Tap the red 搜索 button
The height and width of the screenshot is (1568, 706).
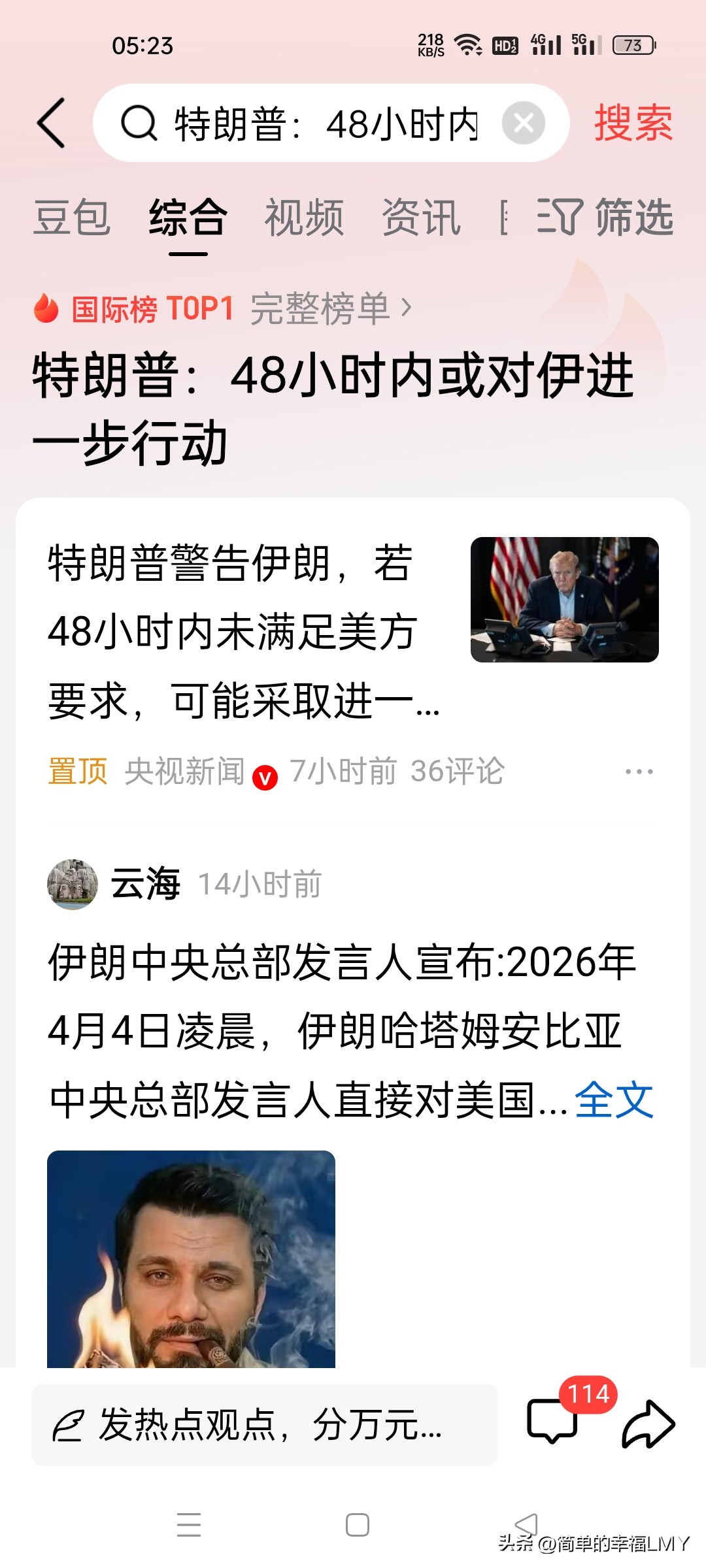coord(633,123)
